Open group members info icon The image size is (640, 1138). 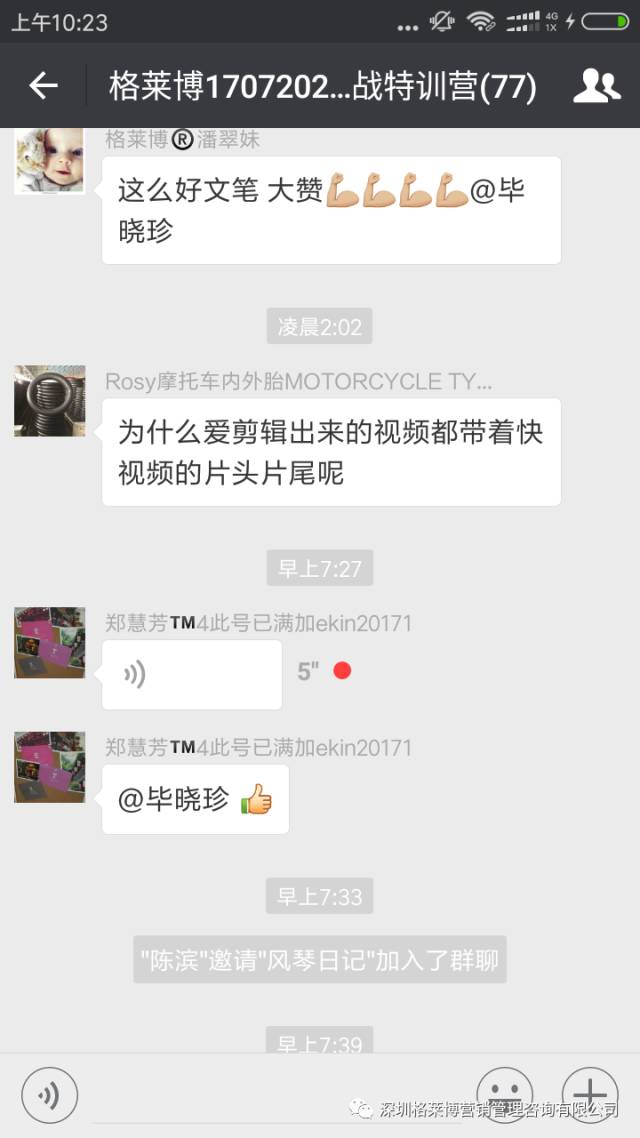[x=596, y=86]
